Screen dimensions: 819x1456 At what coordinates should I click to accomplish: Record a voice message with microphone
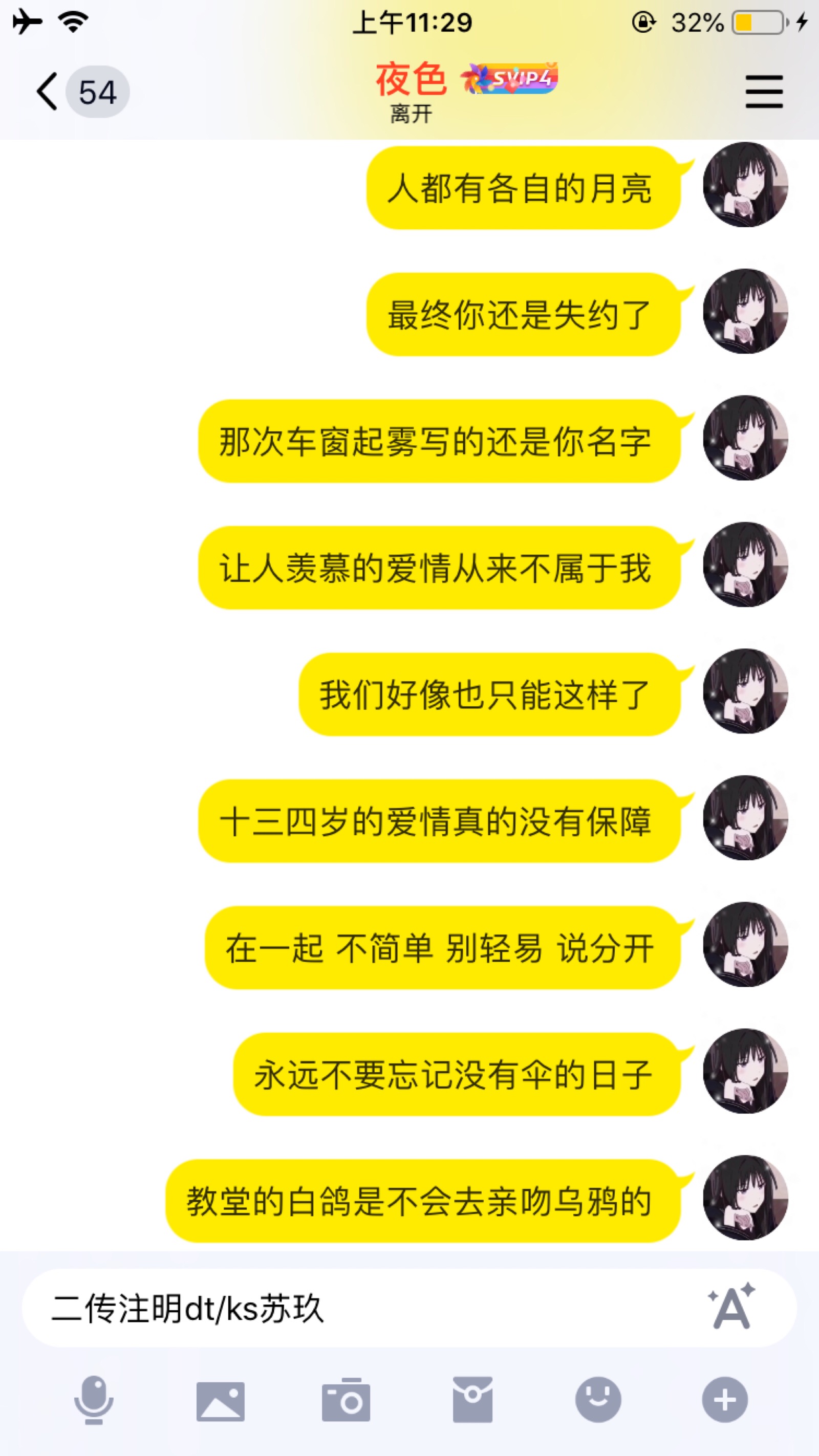(94, 1400)
